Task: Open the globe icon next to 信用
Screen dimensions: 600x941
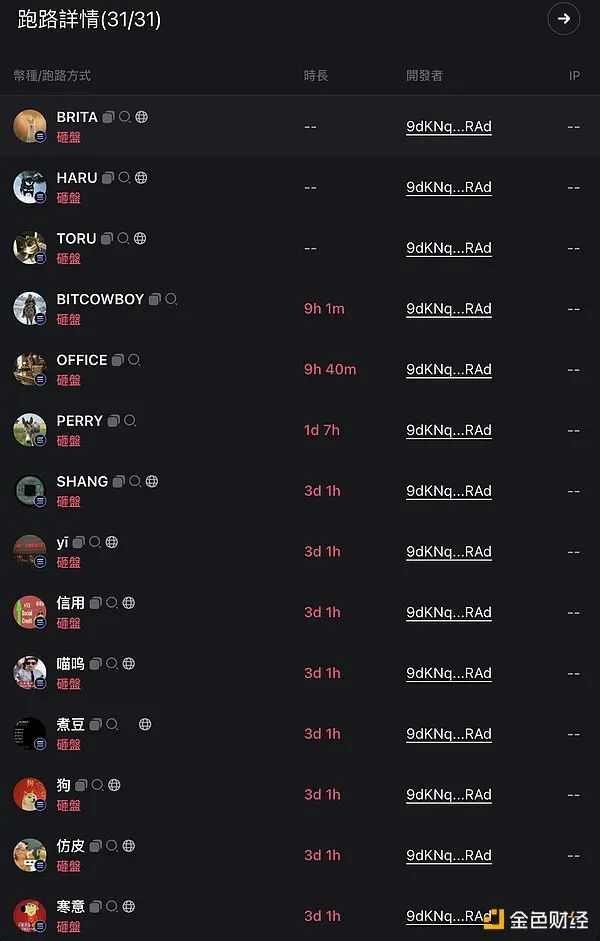Action: (x=128, y=603)
